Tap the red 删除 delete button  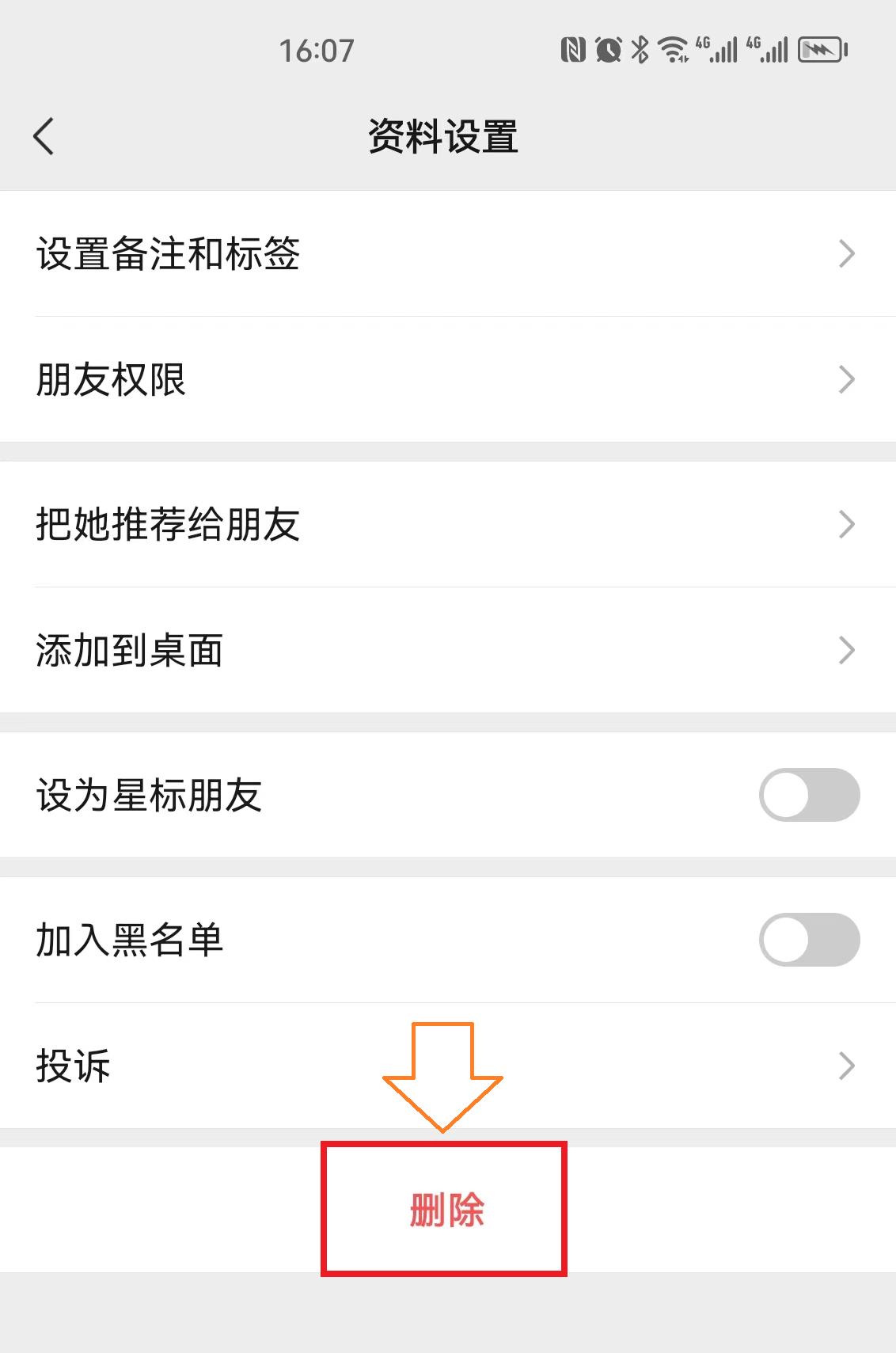click(446, 1209)
